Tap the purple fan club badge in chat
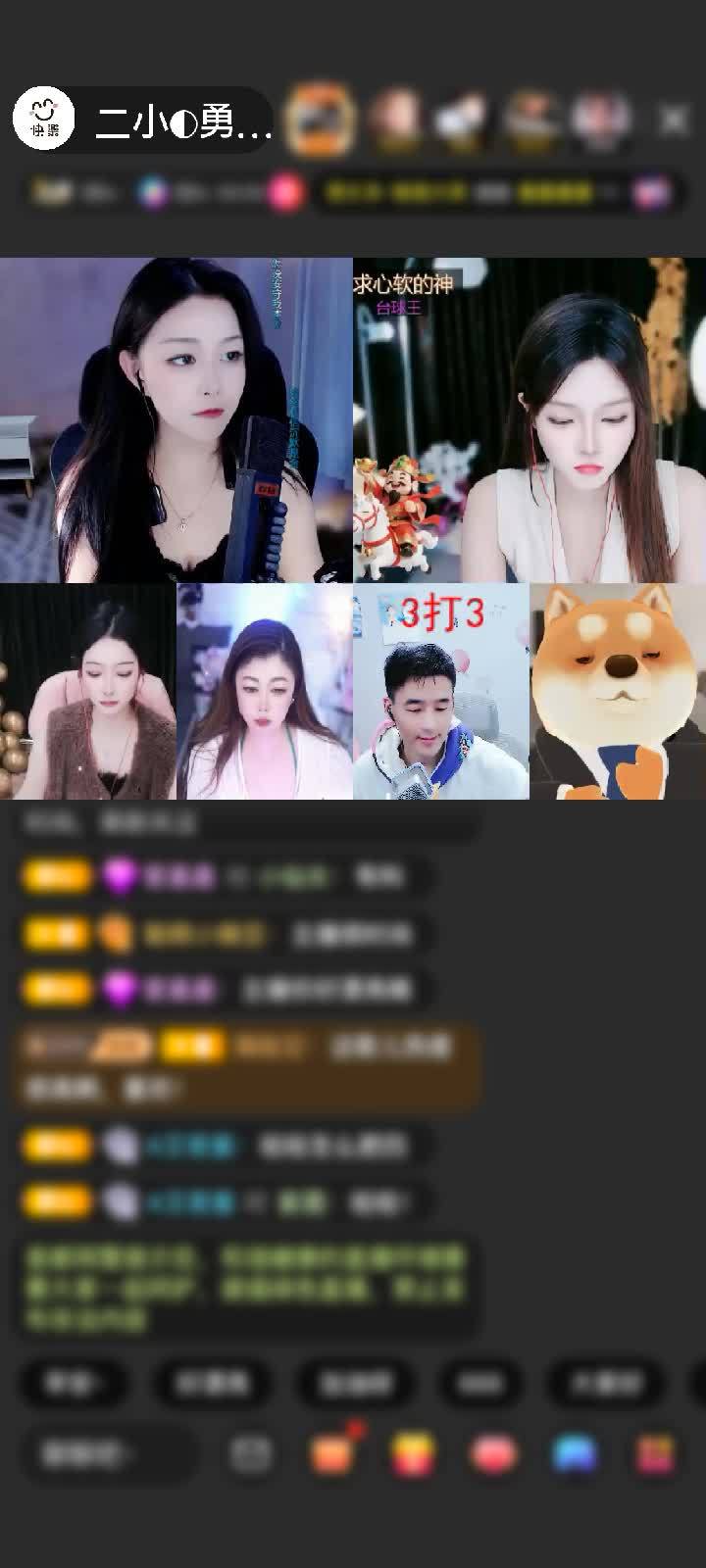This screenshot has height=1568, width=706. (120, 874)
